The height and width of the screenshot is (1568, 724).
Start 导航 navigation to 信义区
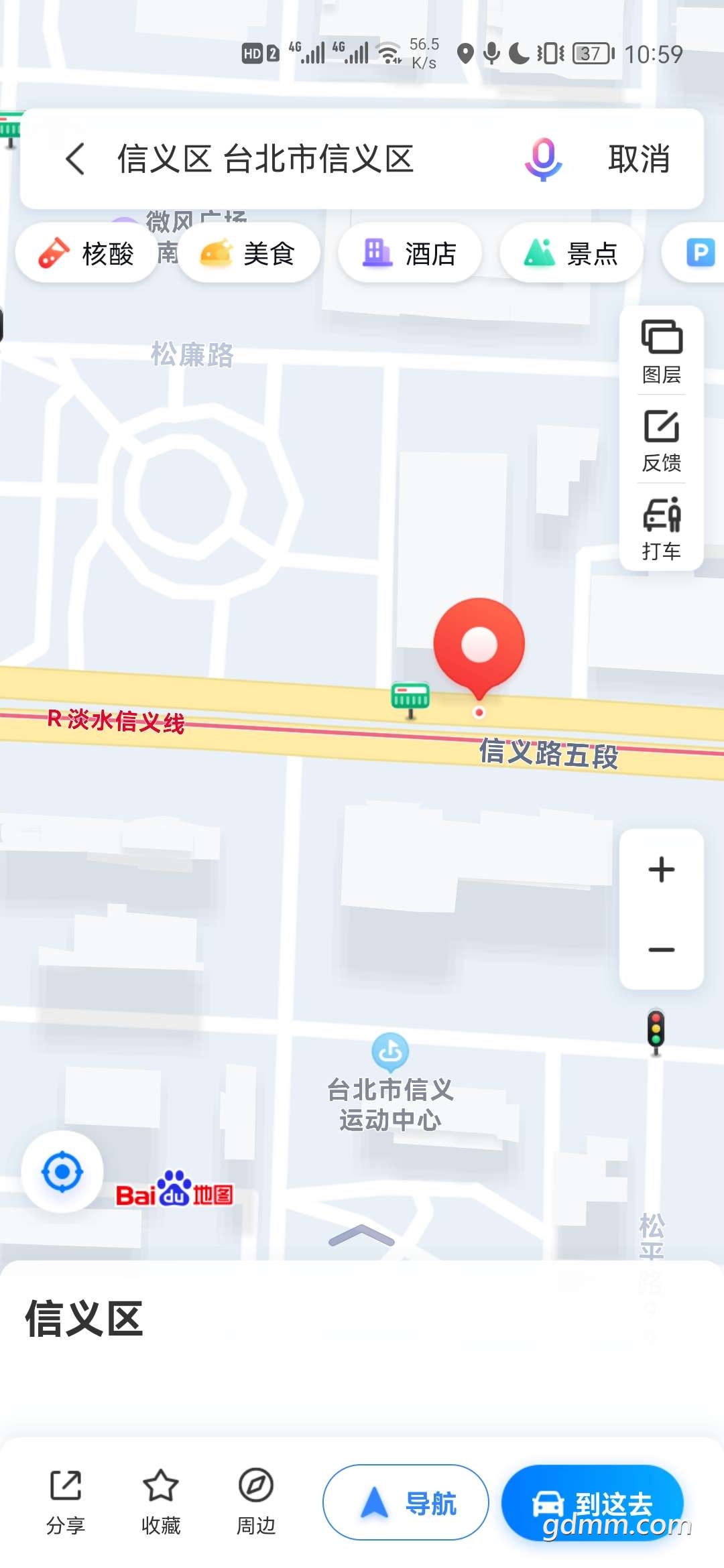click(x=406, y=1502)
